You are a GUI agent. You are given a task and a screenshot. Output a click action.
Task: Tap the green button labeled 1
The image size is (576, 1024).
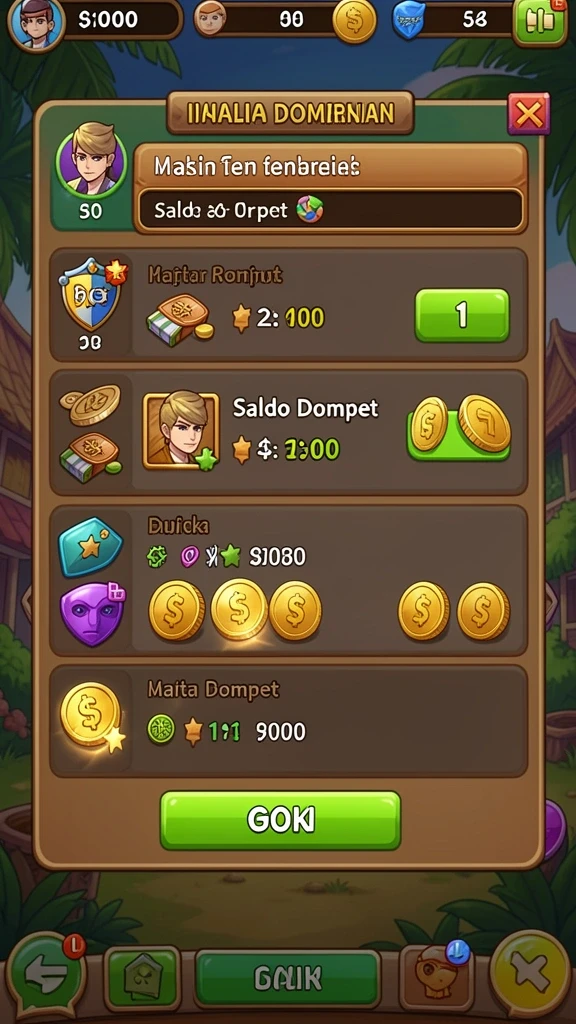(462, 315)
